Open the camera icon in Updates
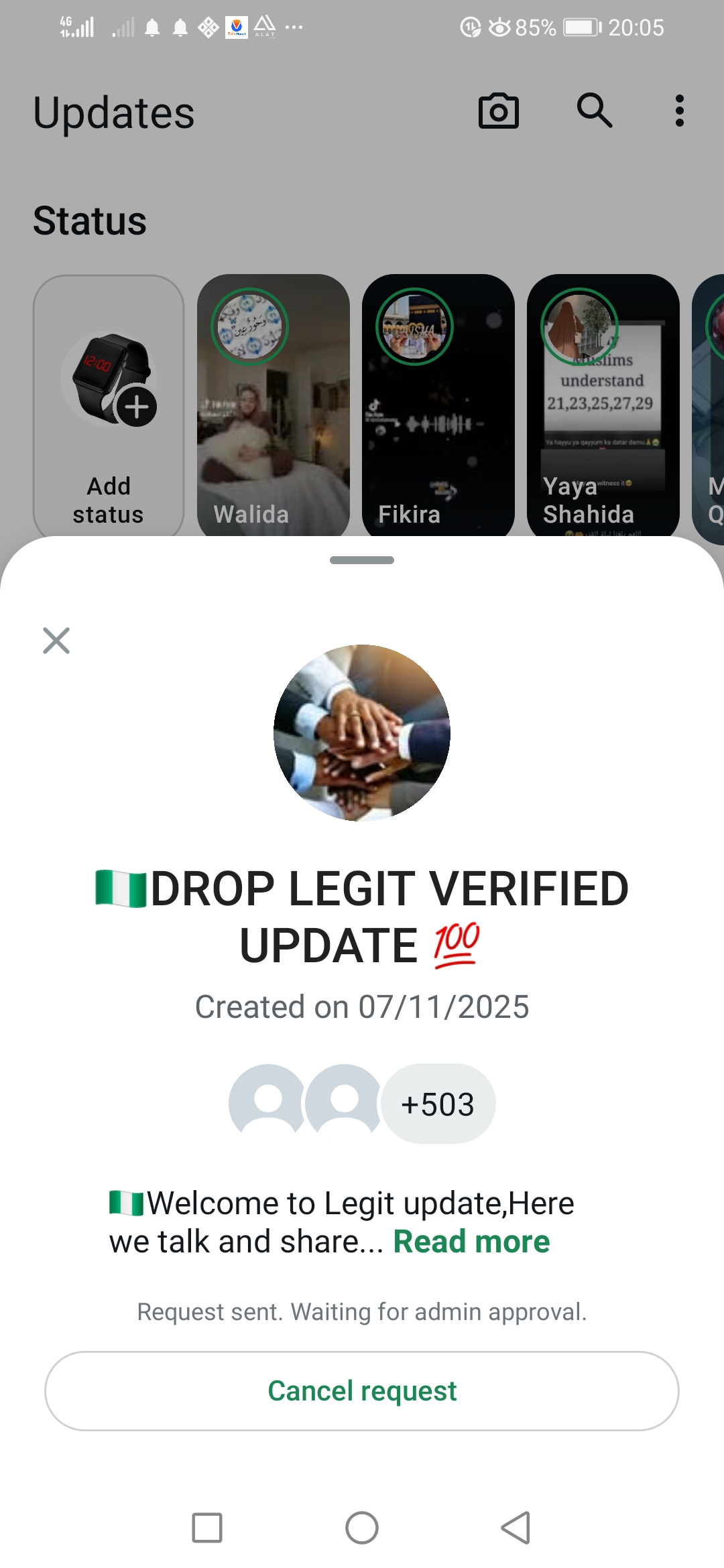Viewport: 724px width, 1568px height. [498, 111]
